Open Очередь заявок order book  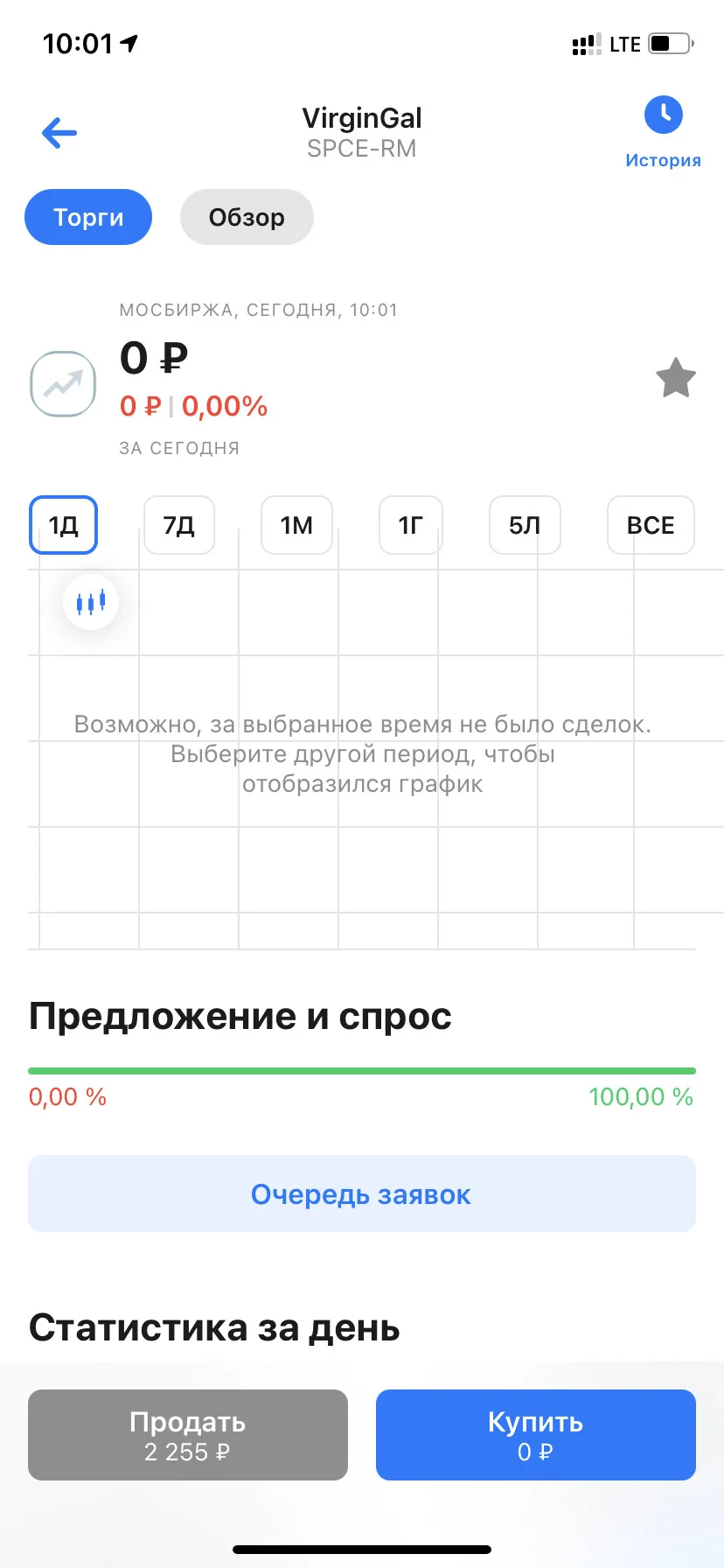(362, 1193)
